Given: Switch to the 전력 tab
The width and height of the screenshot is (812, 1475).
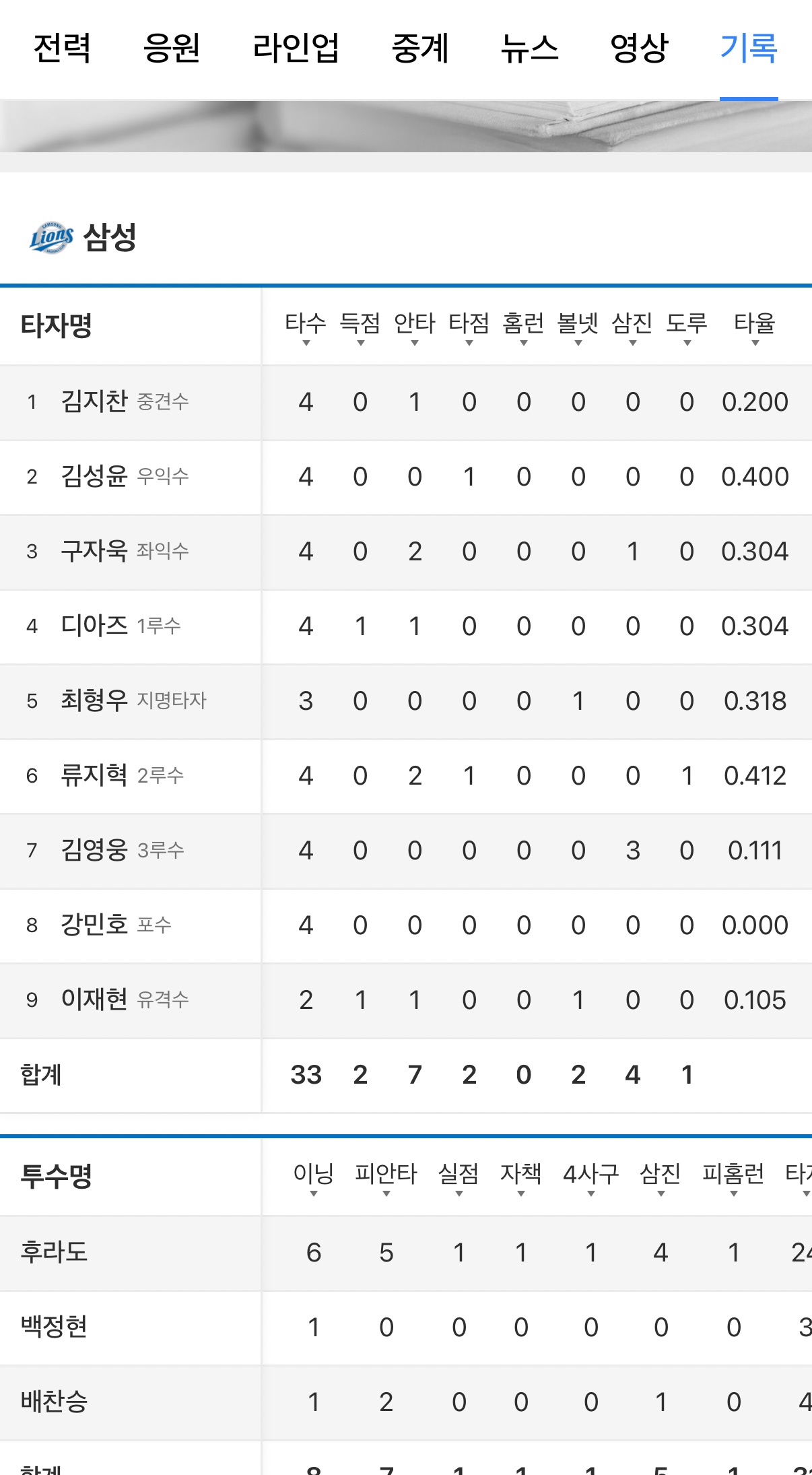Looking at the screenshot, I should 62,48.
